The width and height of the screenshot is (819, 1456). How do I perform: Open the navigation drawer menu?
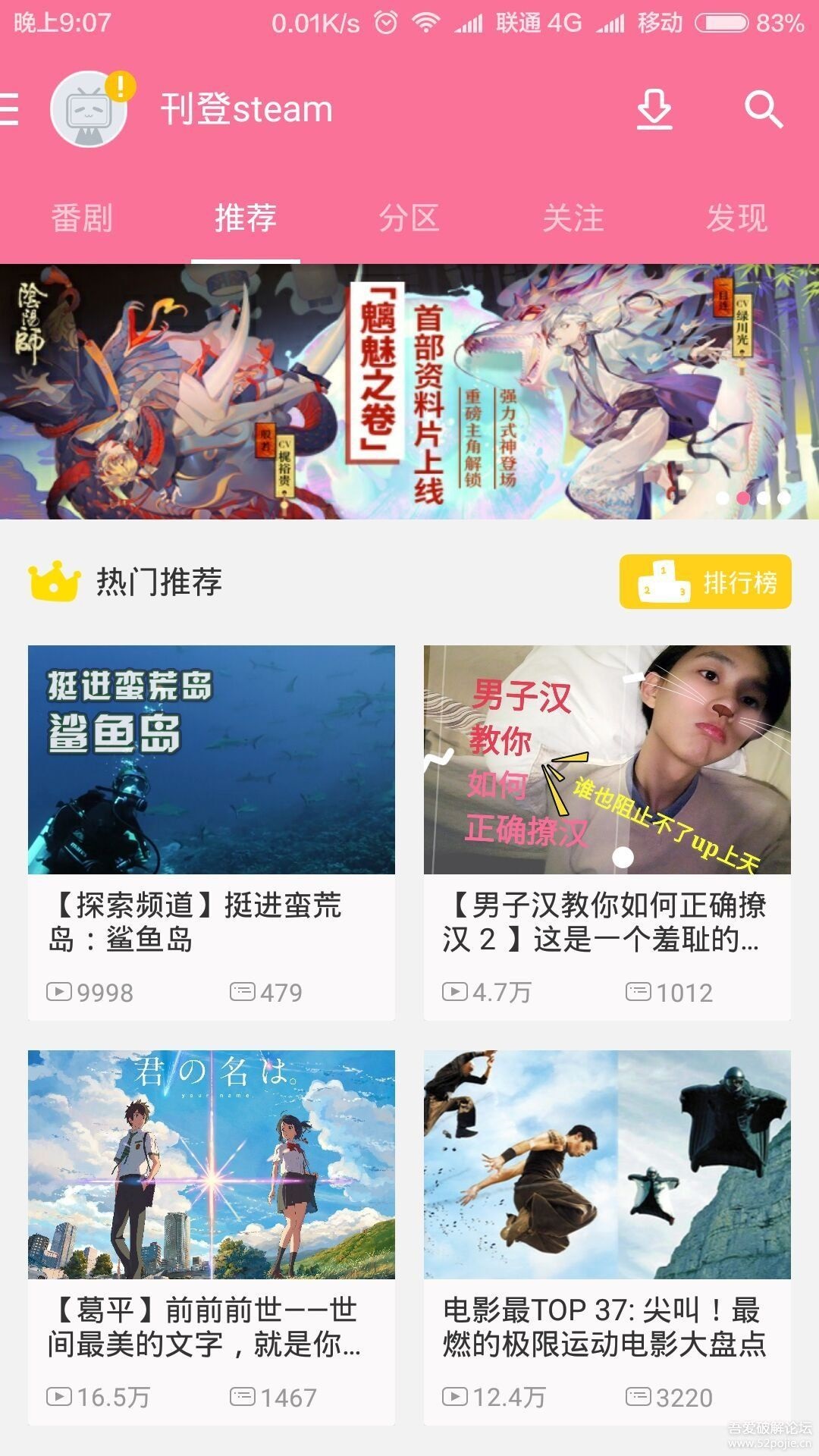click(x=9, y=109)
